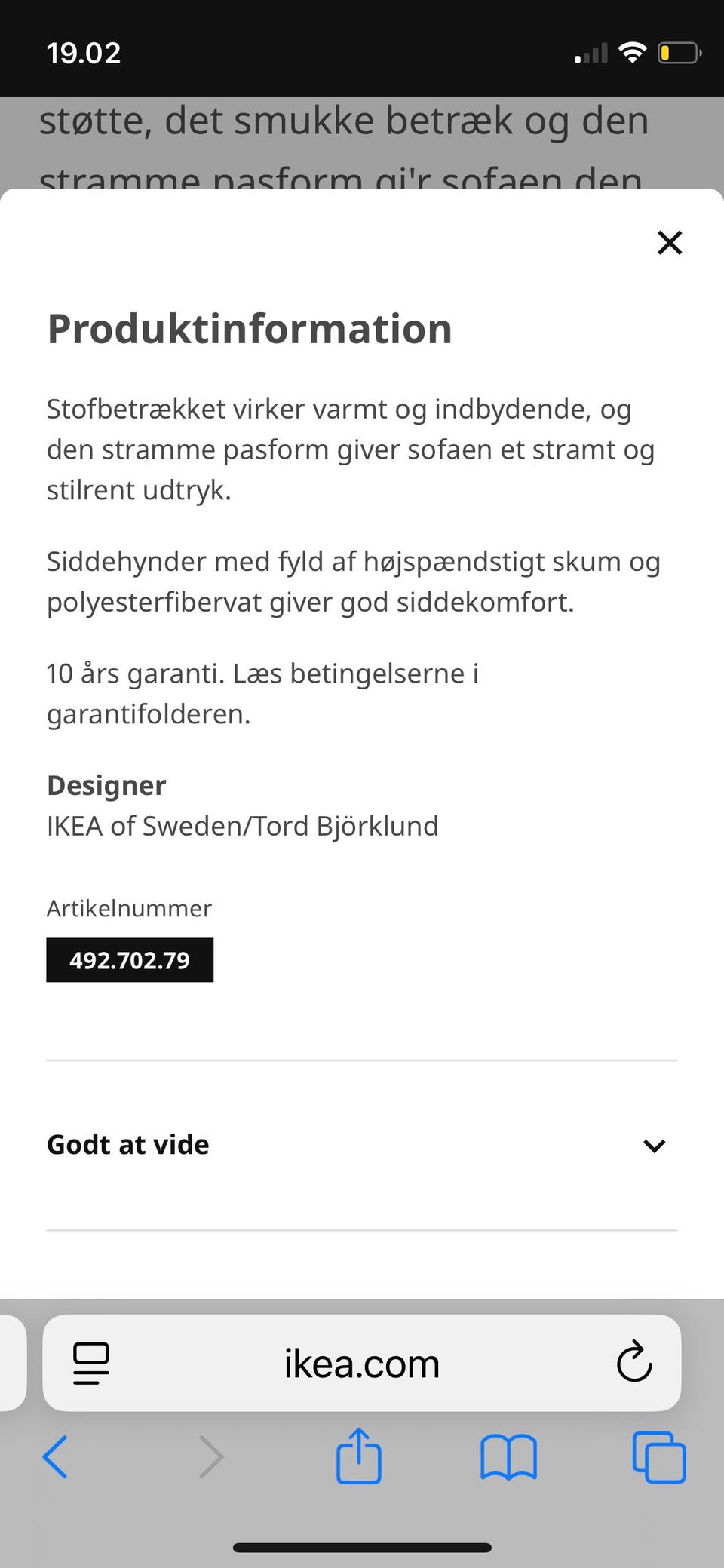
Task: Collapse the chevron next to Godt at vide
Action: pyautogui.click(x=655, y=1145)
